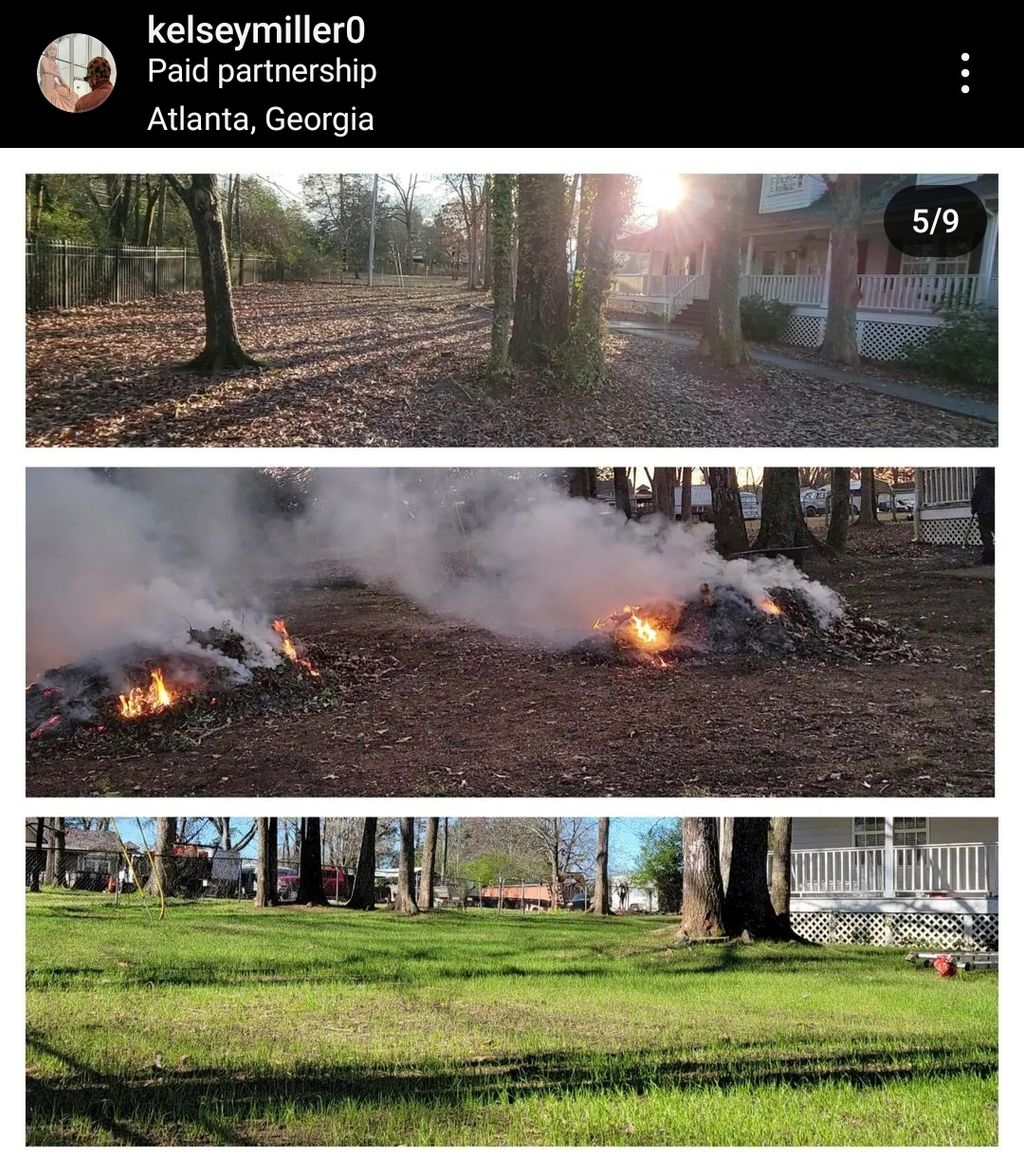Open kelseymiller0's profile picture

tap(77, 73)
